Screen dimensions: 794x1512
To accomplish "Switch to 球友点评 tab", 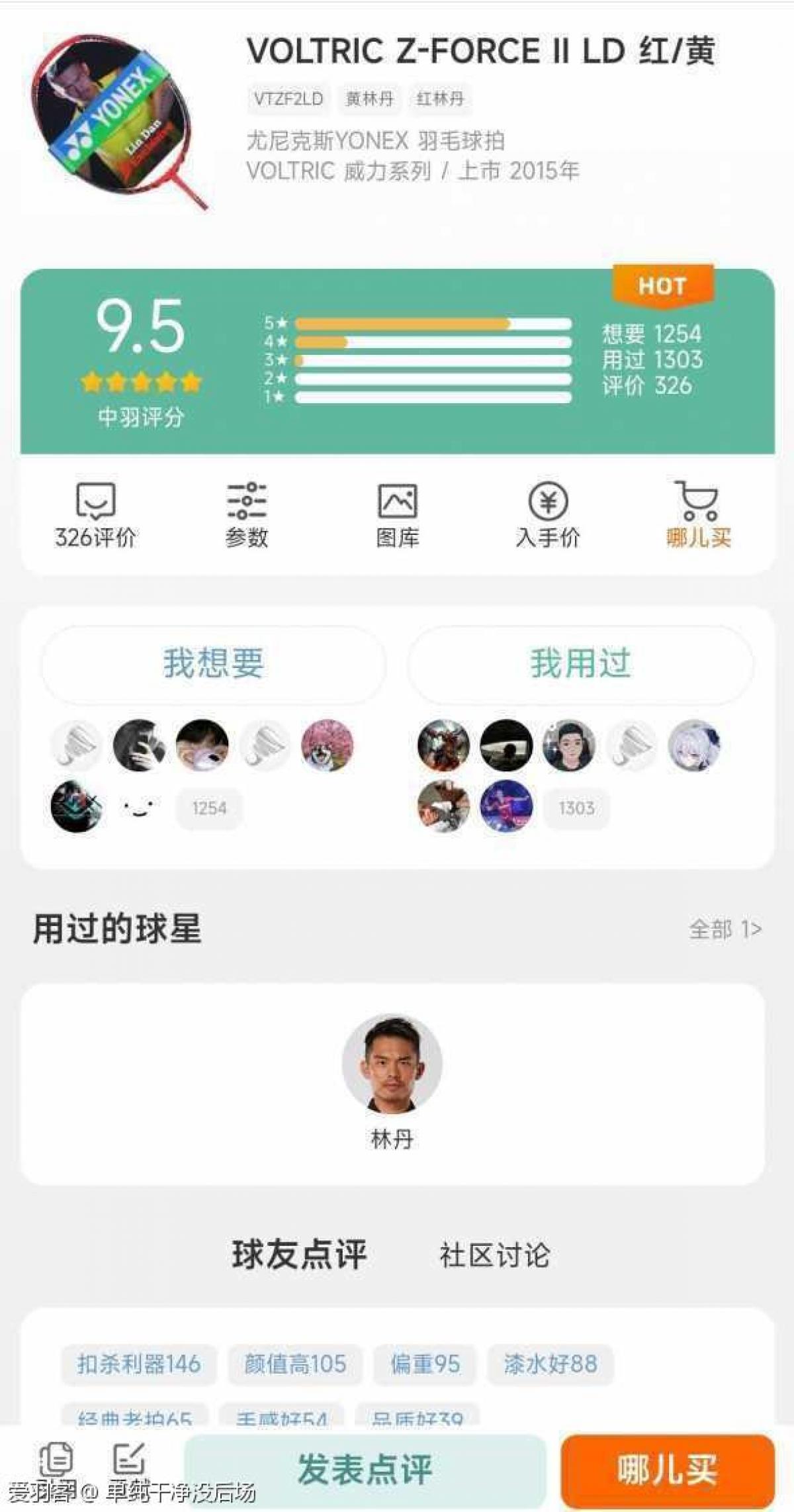I will point(299,1254).
